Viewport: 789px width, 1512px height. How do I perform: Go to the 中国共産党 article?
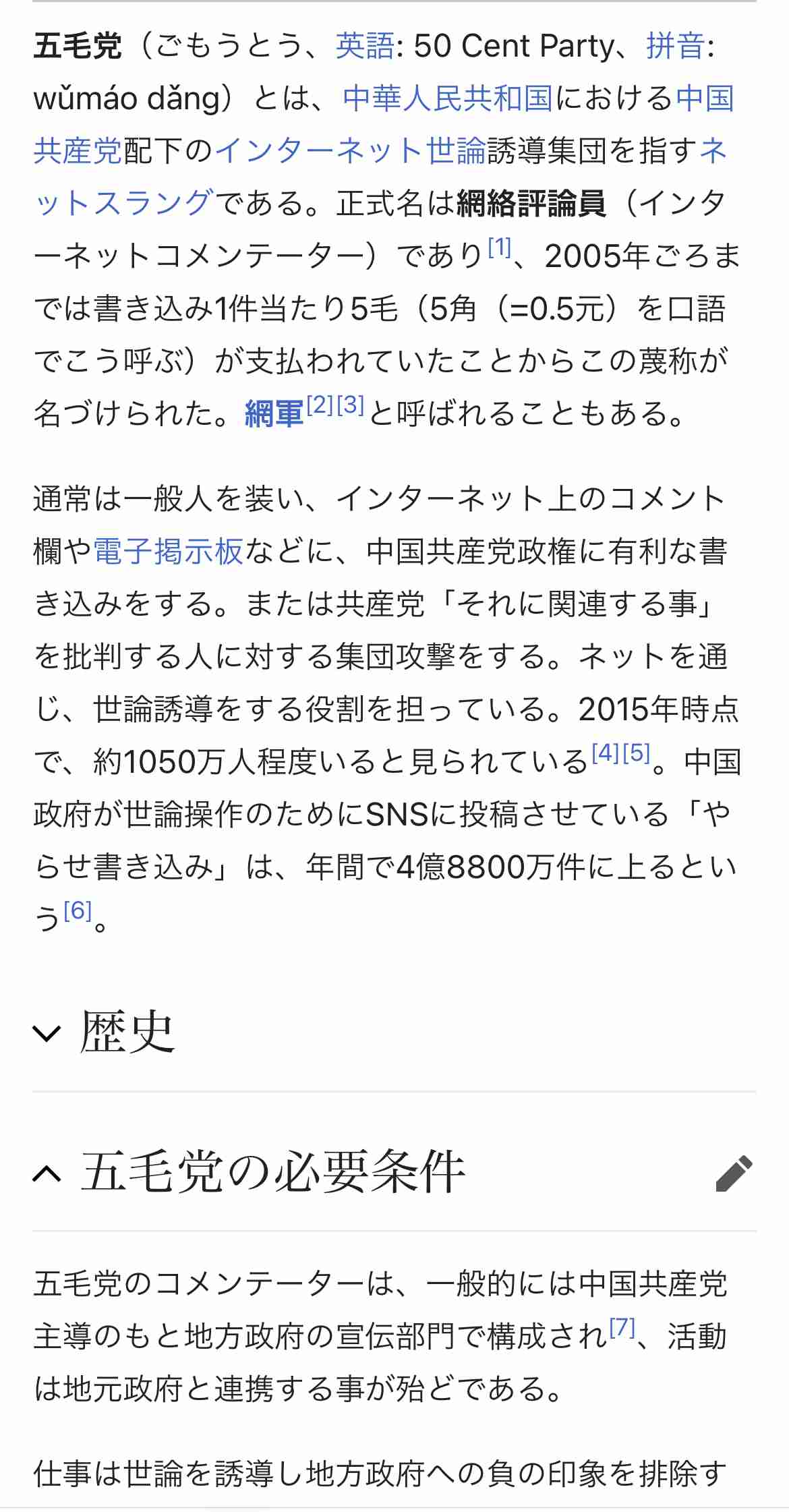(704, 98)
